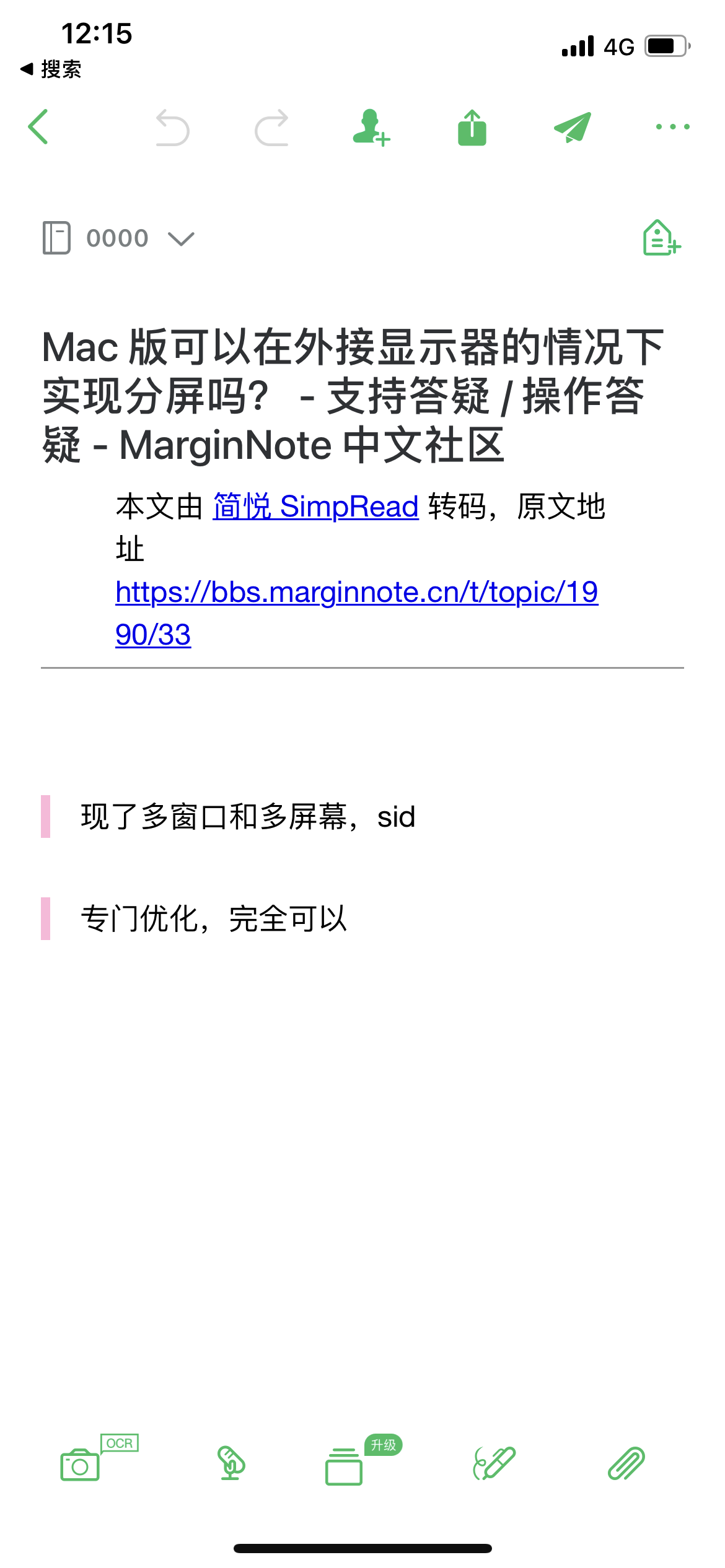Image resolution: width=725 pixels, height=1568 pixels.
Task: Tap the redo arrow icon
Action: click(x=271, y=127)
